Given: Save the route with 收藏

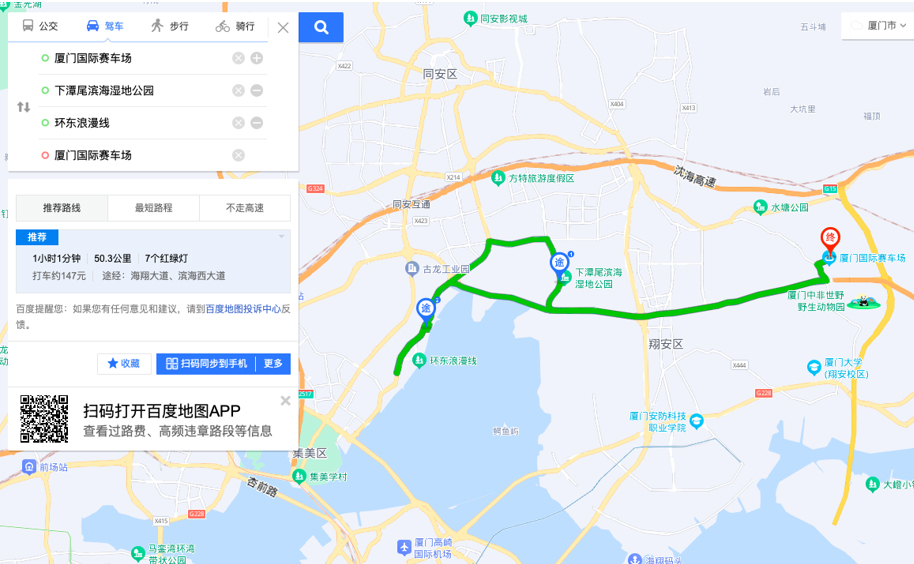Looking at the screenshot, I should pos(124,364).
